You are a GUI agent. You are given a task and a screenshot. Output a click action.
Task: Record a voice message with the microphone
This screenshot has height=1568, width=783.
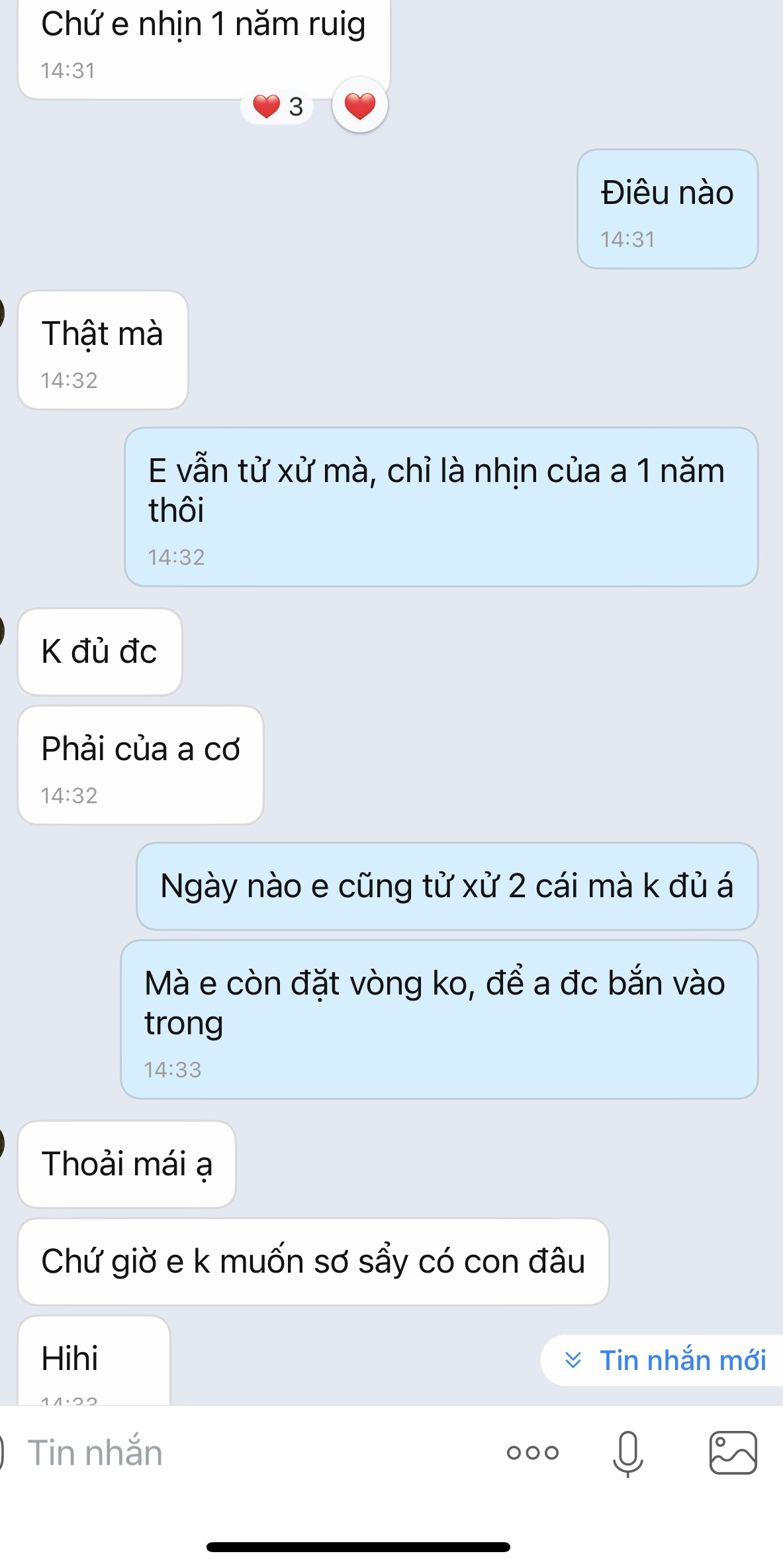pos(627,1453)
